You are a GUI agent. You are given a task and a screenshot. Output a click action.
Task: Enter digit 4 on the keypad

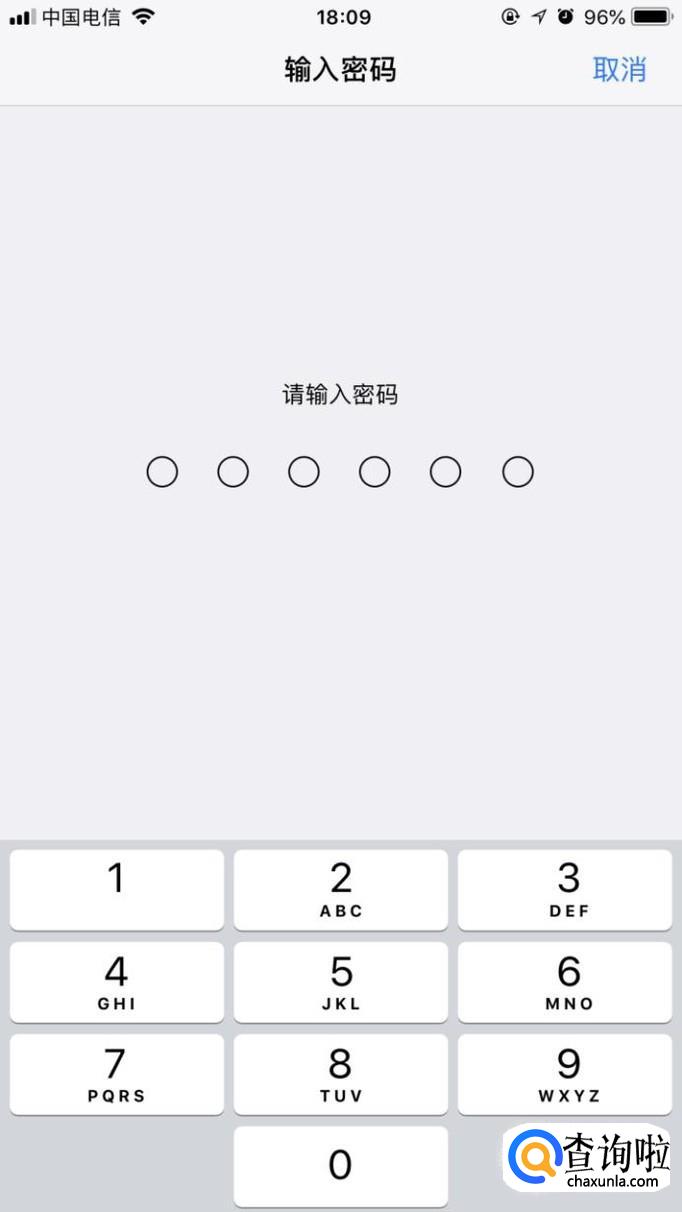coord(117,981)
